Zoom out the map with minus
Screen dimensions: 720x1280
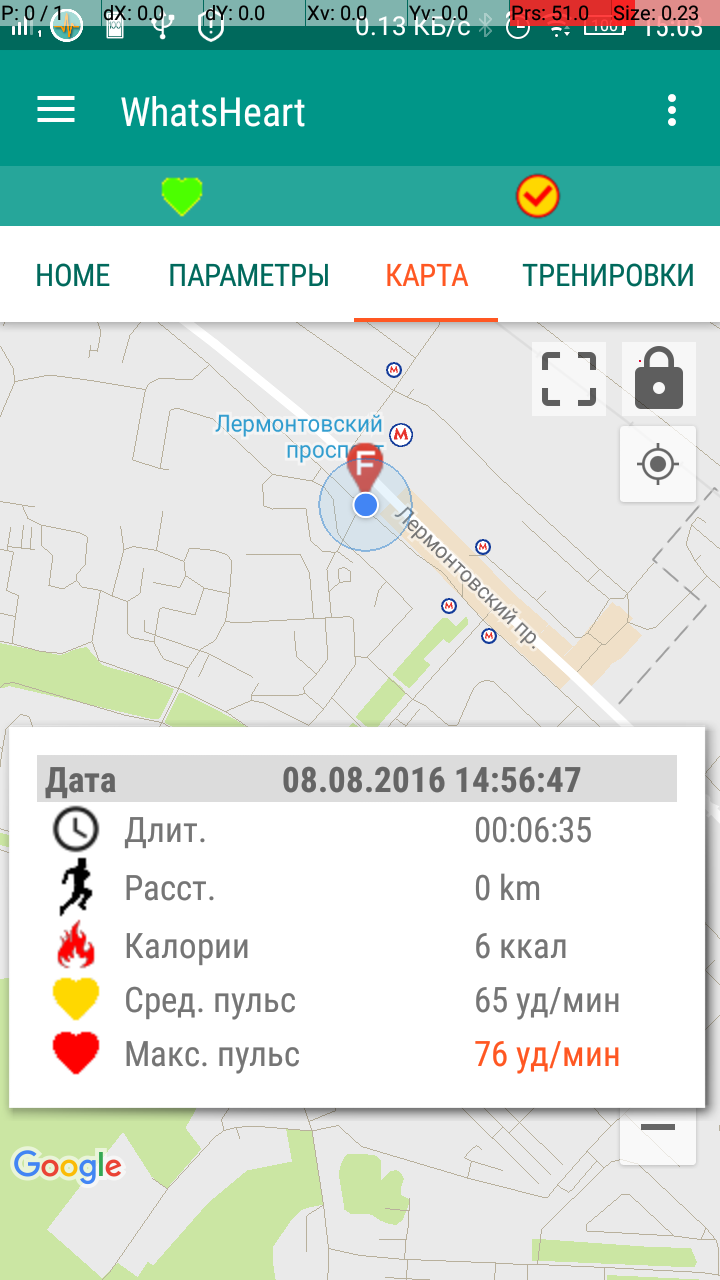tap(658, 1128)
